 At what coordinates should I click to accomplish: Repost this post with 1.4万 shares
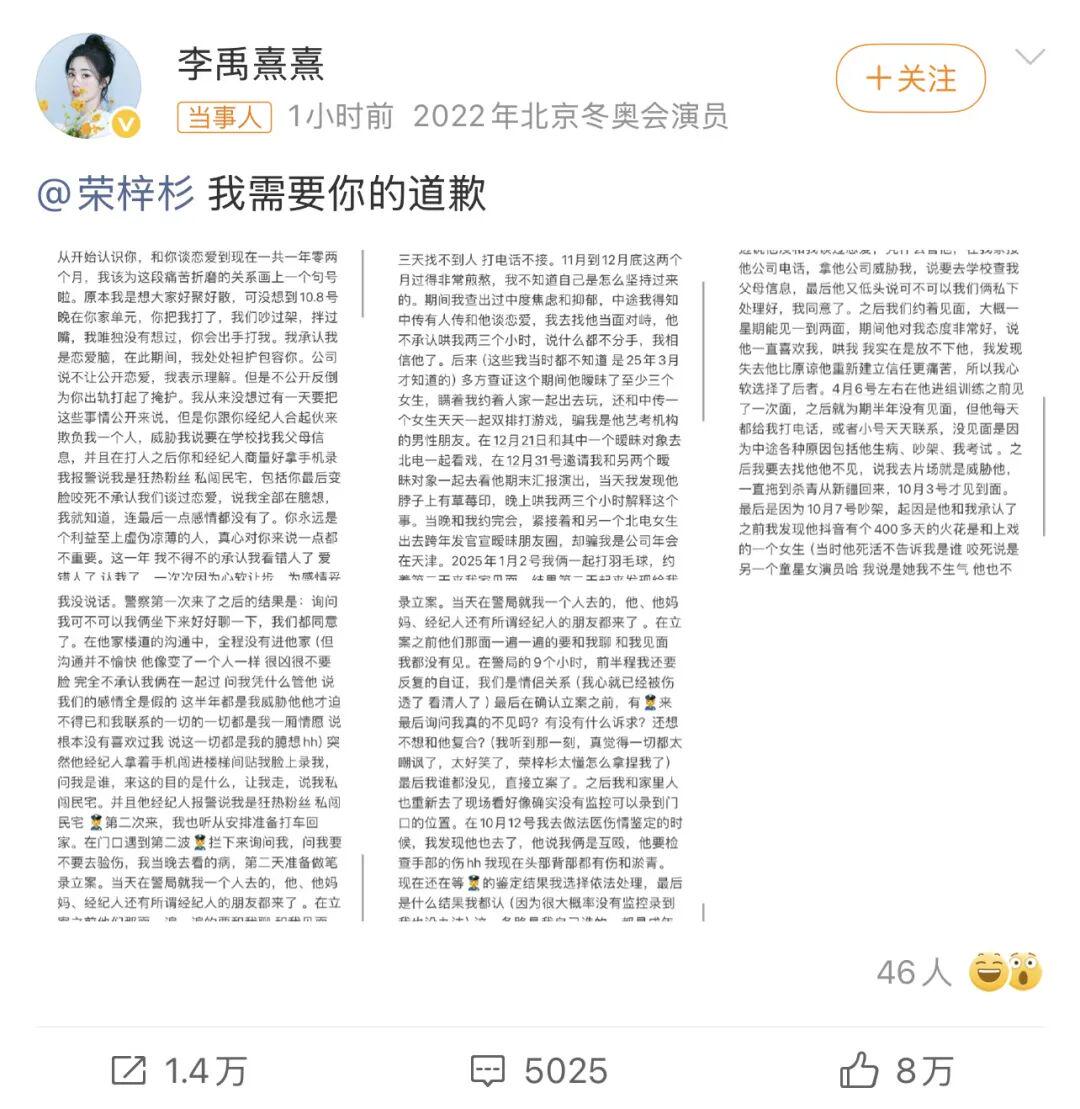coord(178,1071)
